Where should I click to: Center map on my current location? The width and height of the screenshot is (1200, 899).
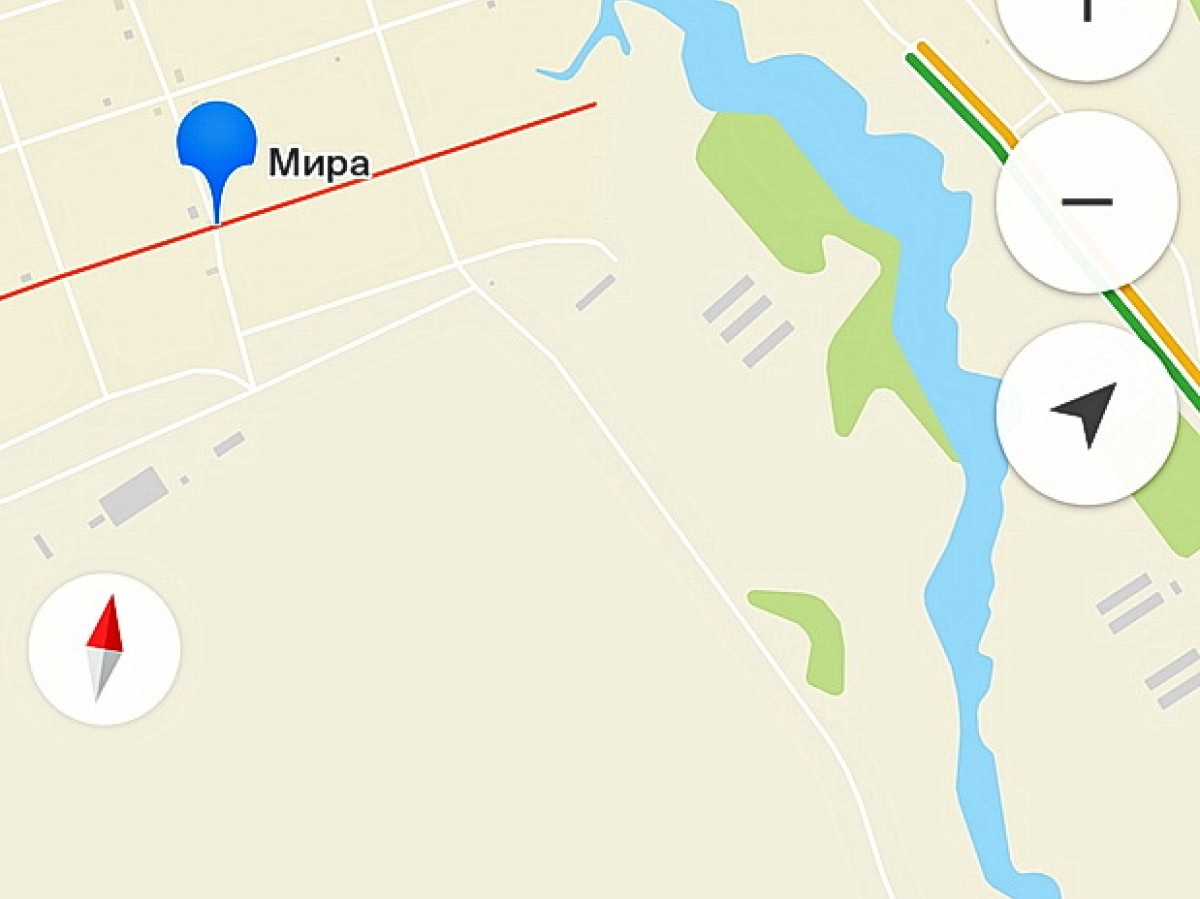point(1086,412)
